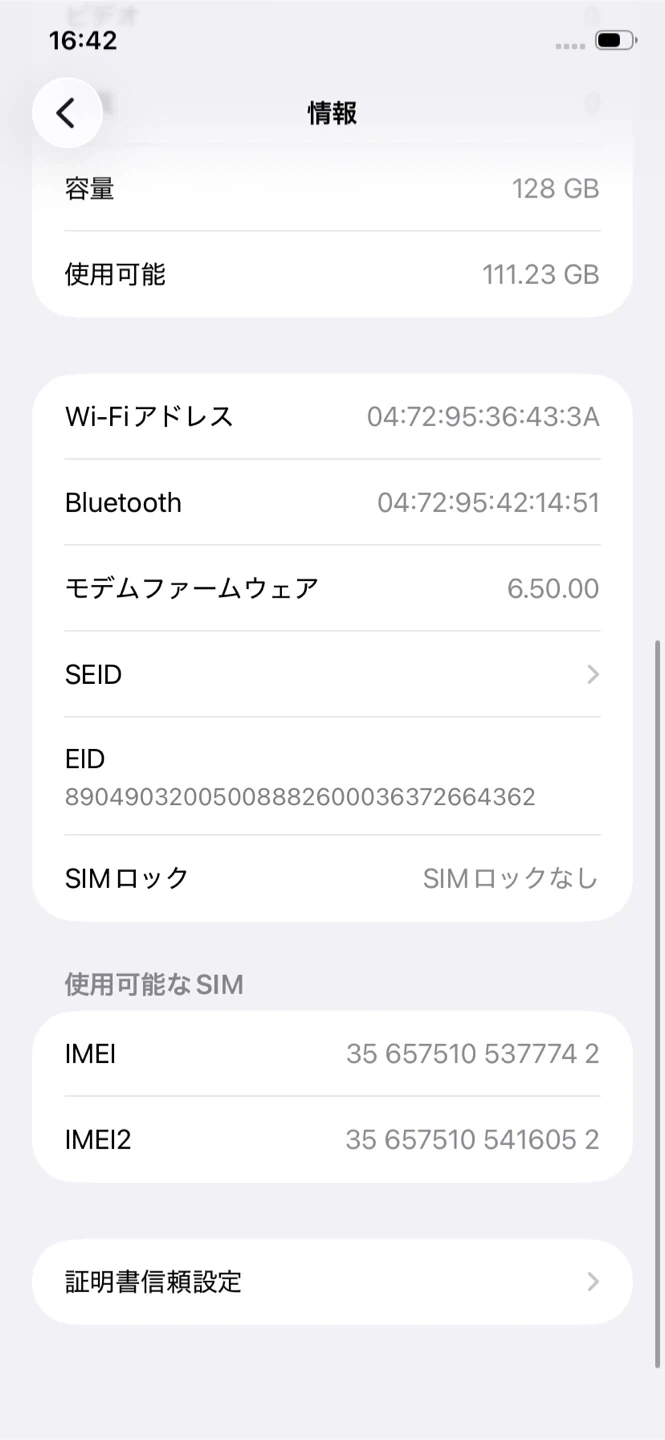Open the SEID row
Image resolution: width=665 pixels, height=1440 pixels.
click(332, 675)
